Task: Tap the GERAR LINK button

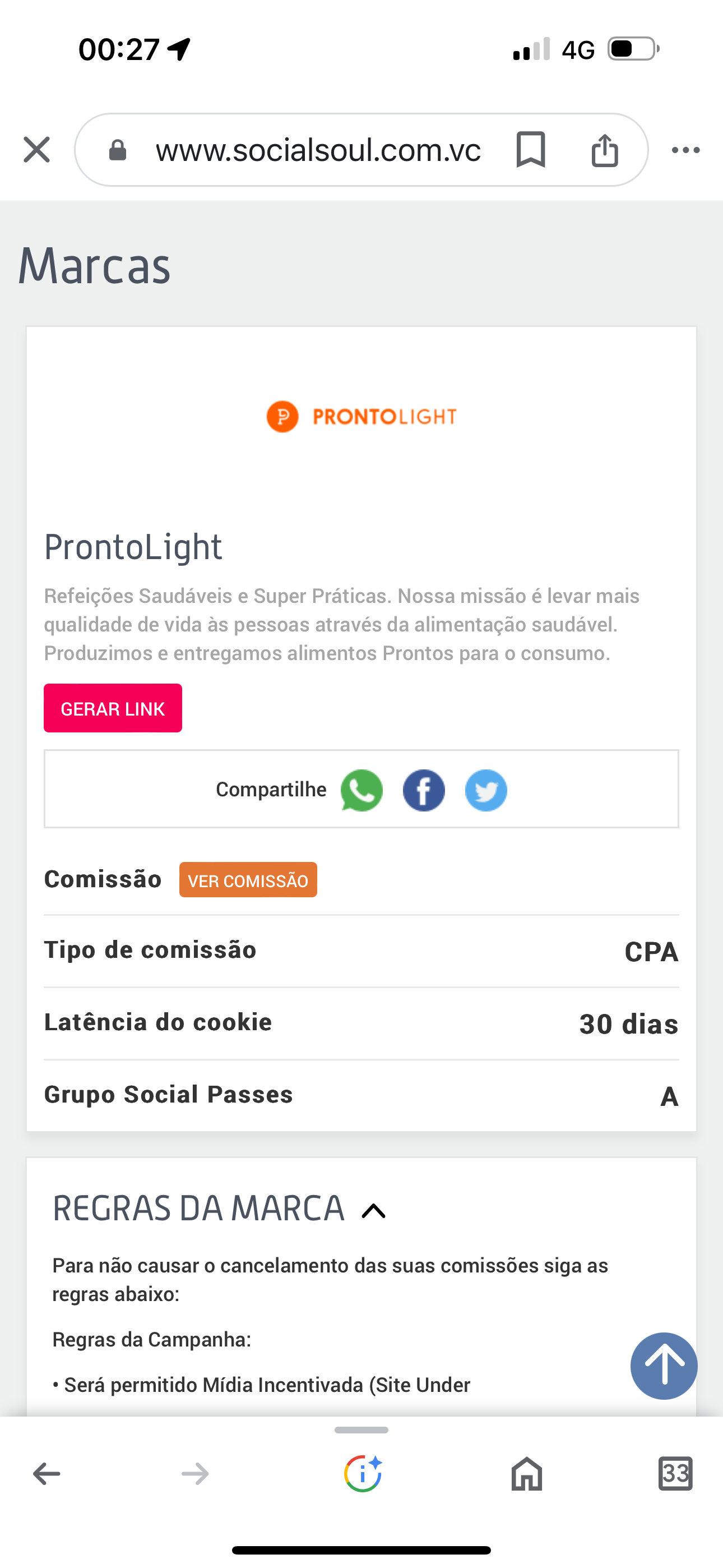Action: [x=113, y=708]
